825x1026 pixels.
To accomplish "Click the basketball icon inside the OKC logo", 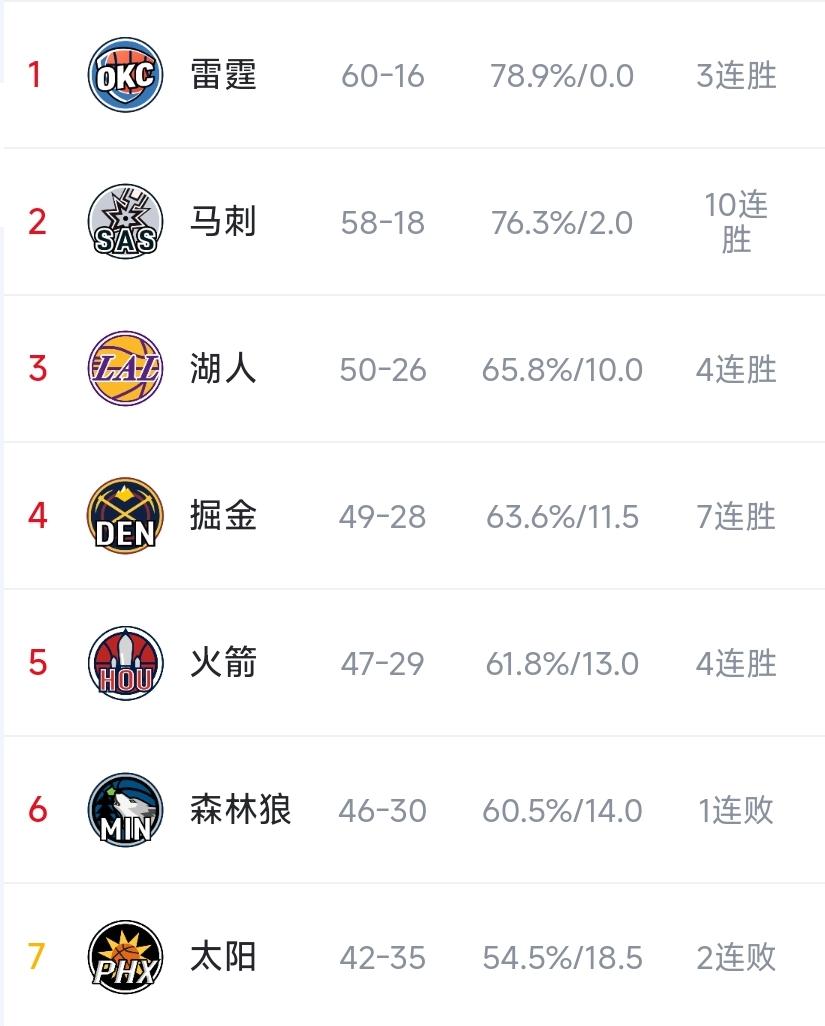I will (124, 65).
